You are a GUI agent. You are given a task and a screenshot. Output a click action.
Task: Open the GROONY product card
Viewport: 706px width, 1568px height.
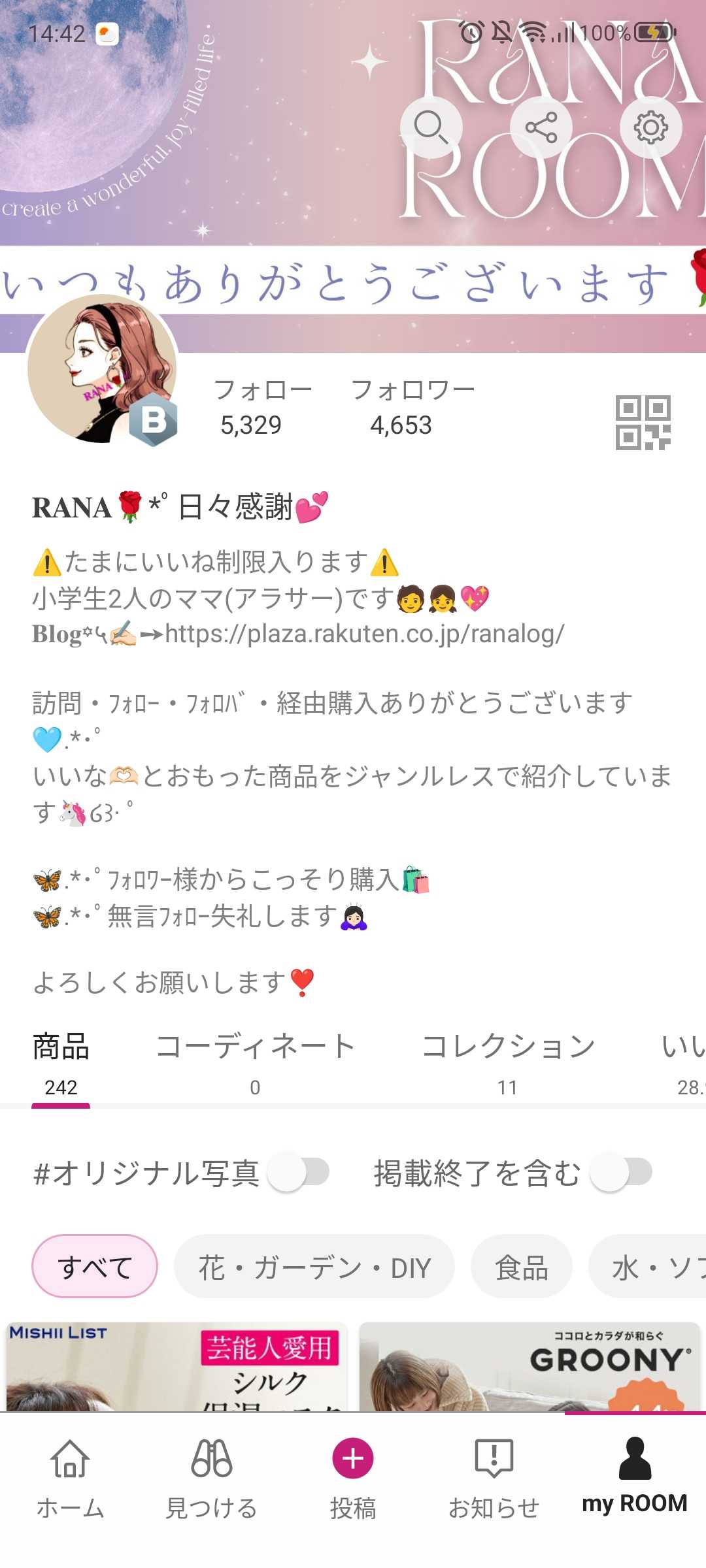click(x=529, y=1367)
